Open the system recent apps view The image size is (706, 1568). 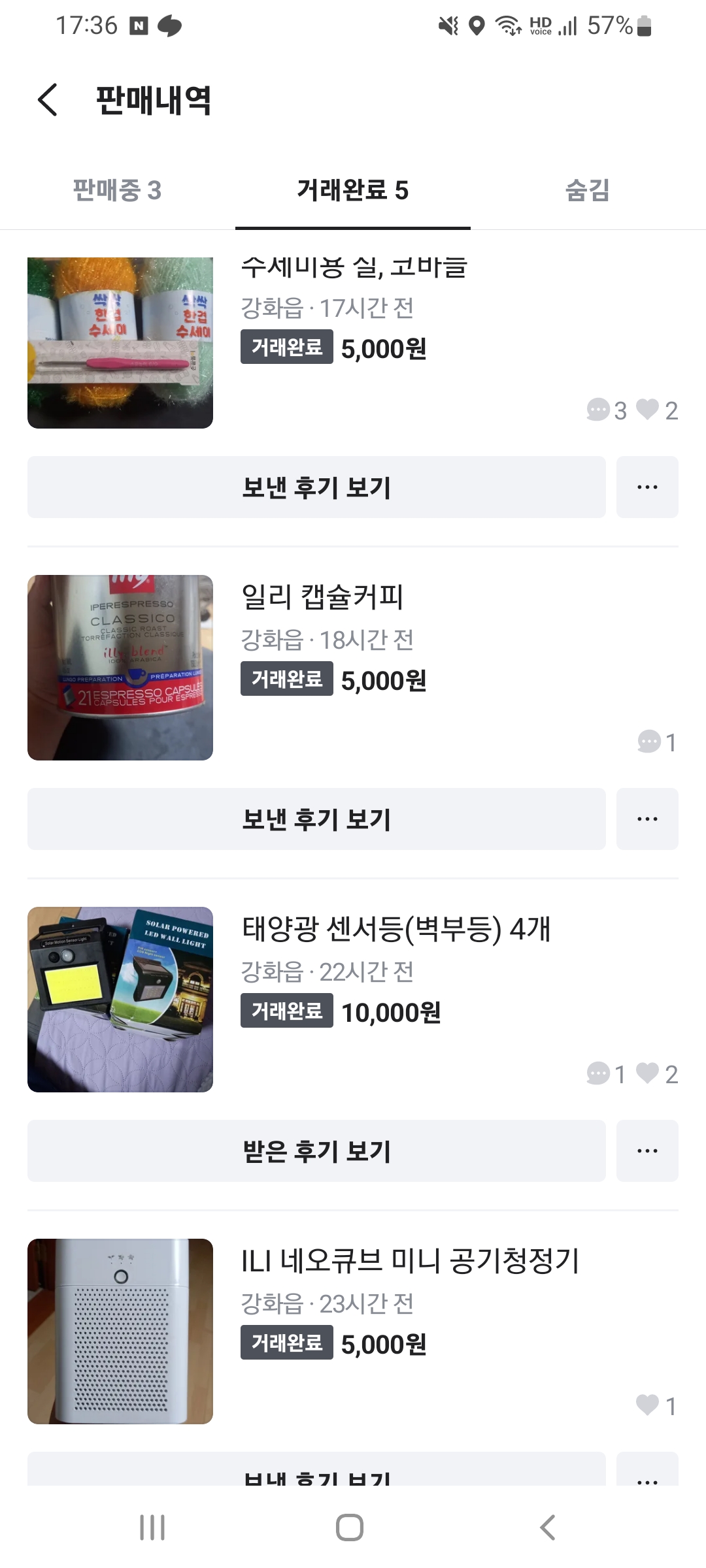click(x=152, y=1527)
